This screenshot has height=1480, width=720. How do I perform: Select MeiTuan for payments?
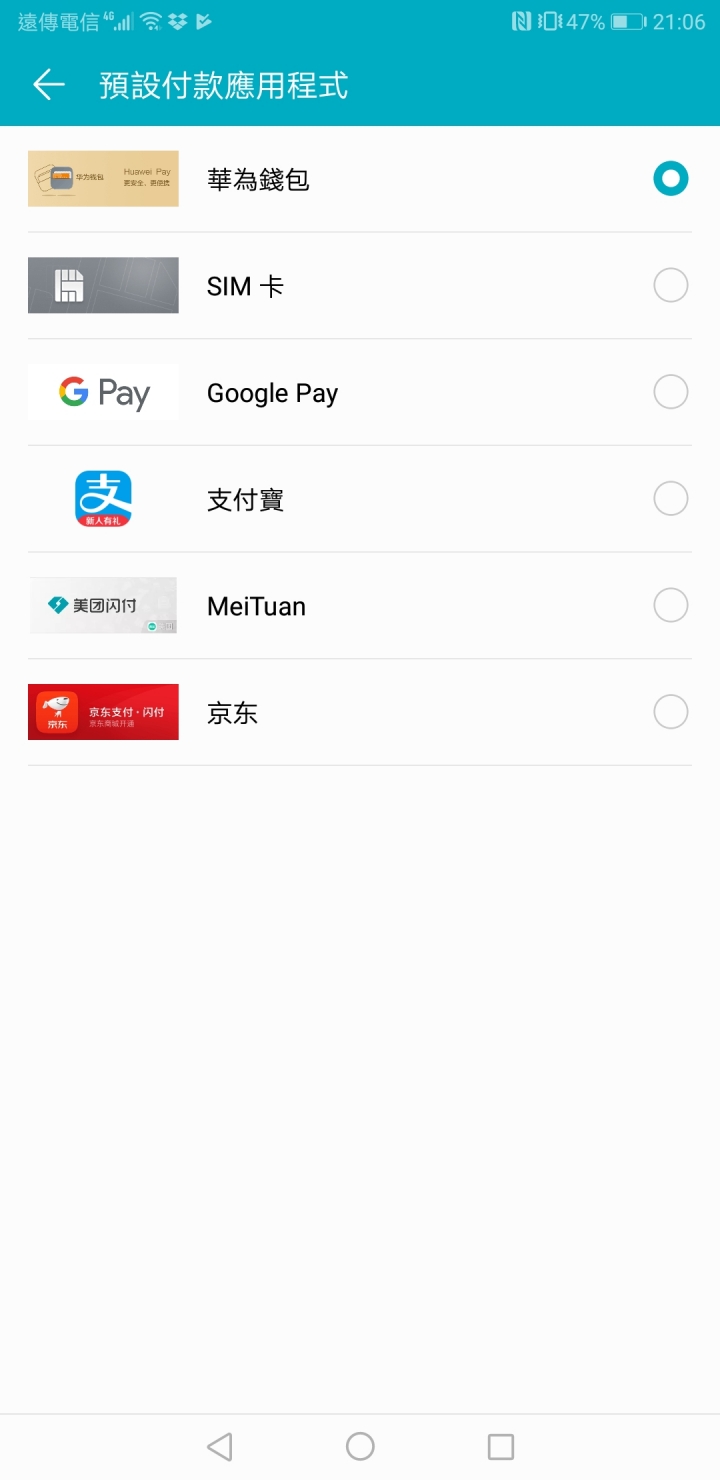coord(360,606)
